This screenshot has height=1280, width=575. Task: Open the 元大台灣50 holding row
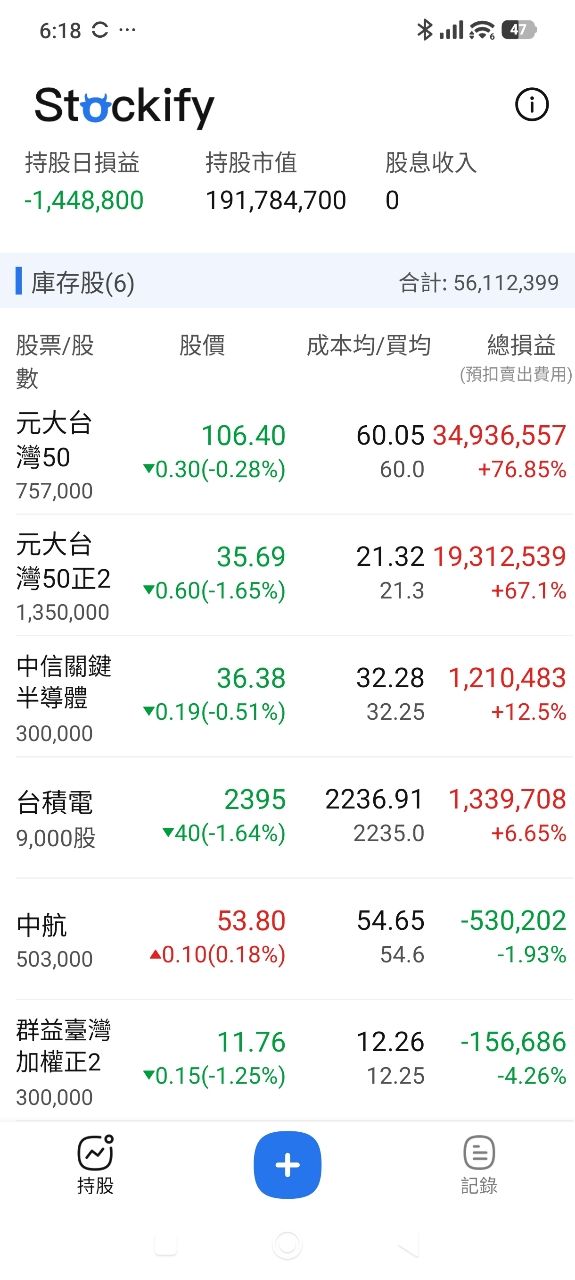coord(287,454)
